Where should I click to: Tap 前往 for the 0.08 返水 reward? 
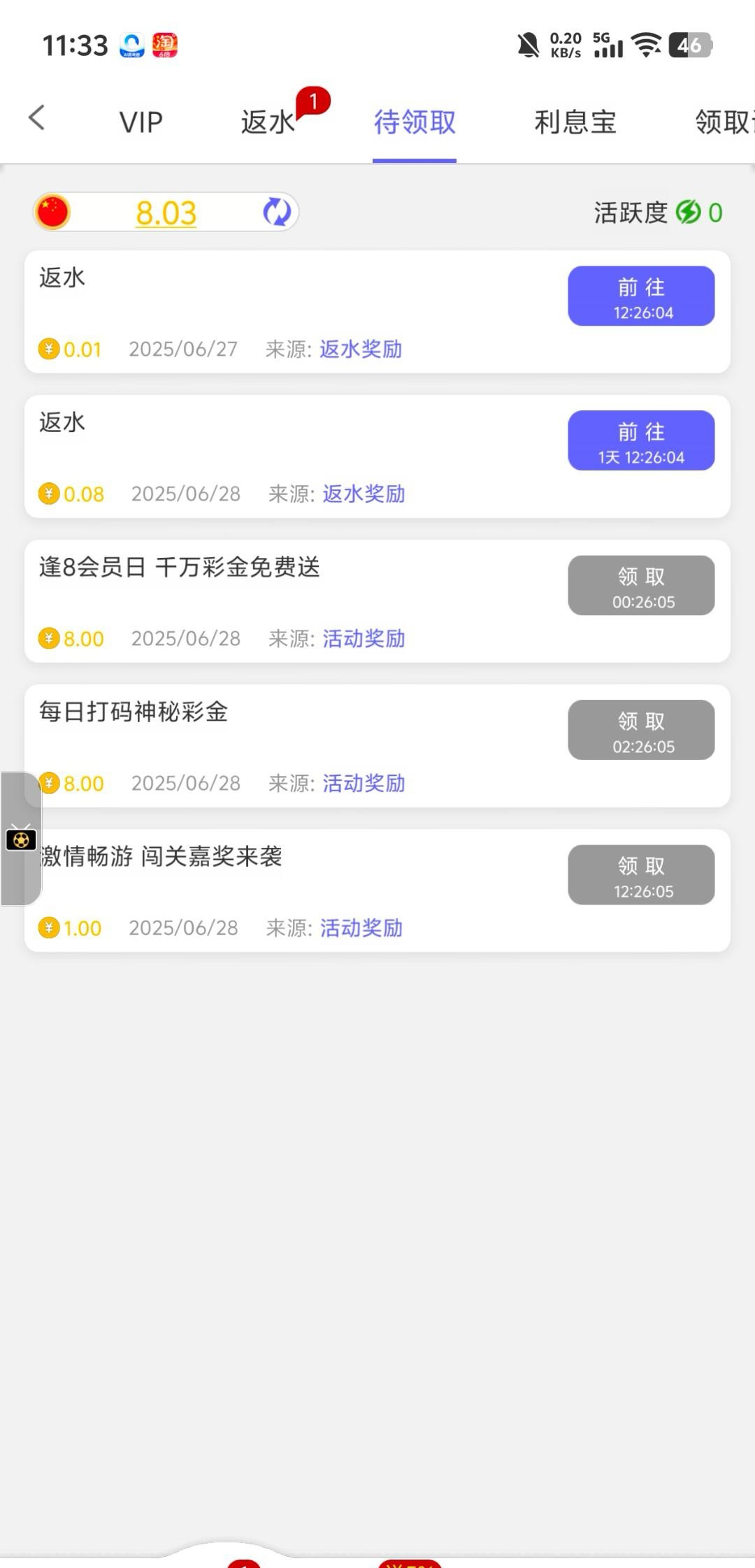pos(640,440)
